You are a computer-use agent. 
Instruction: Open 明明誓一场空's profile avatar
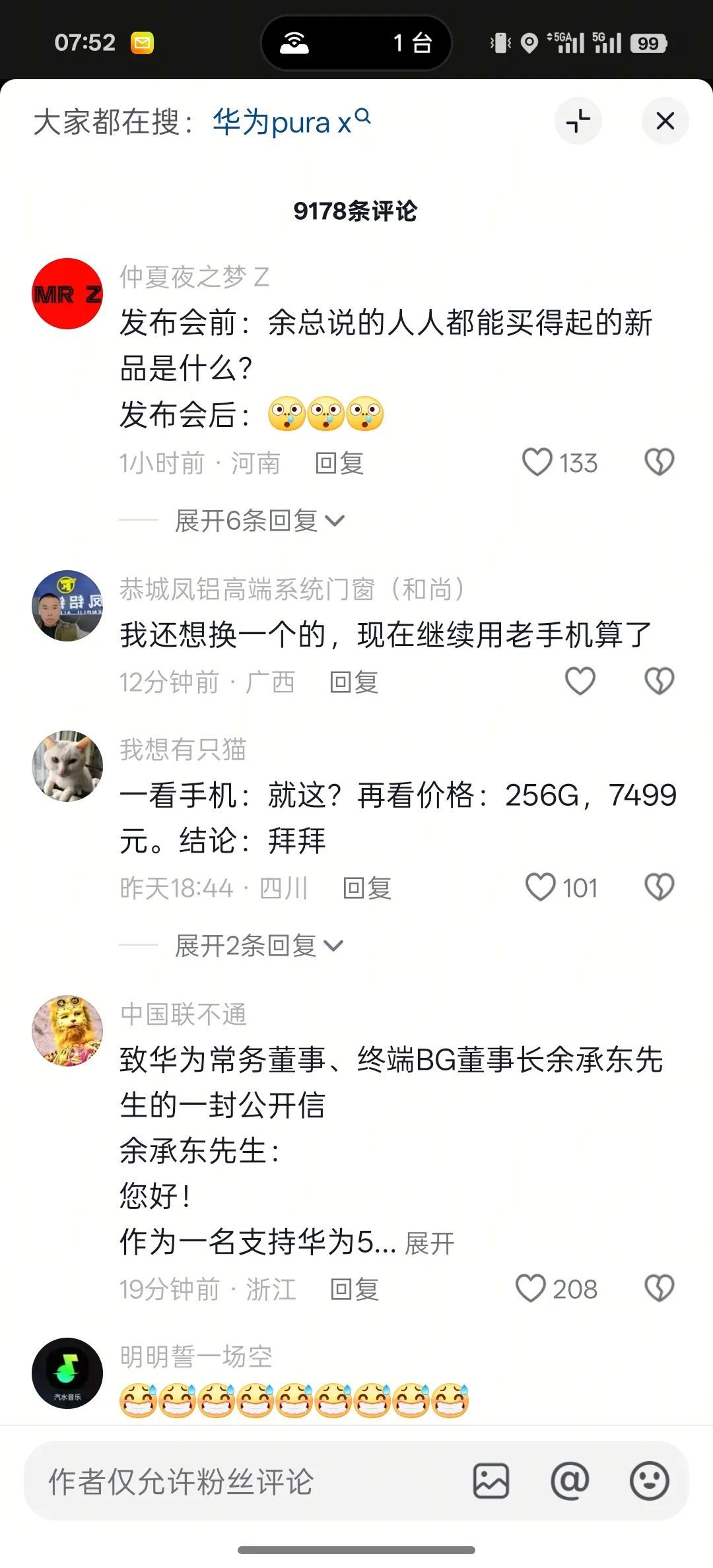[x=67, y=1373]
